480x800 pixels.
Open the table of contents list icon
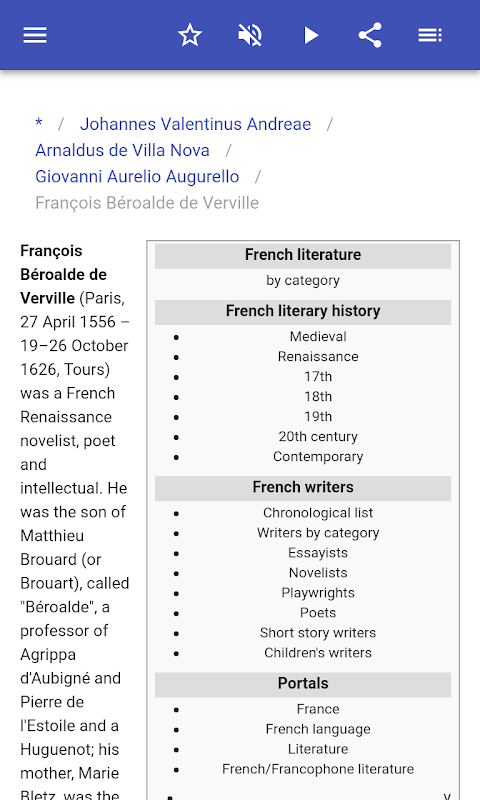click(430, 35)
